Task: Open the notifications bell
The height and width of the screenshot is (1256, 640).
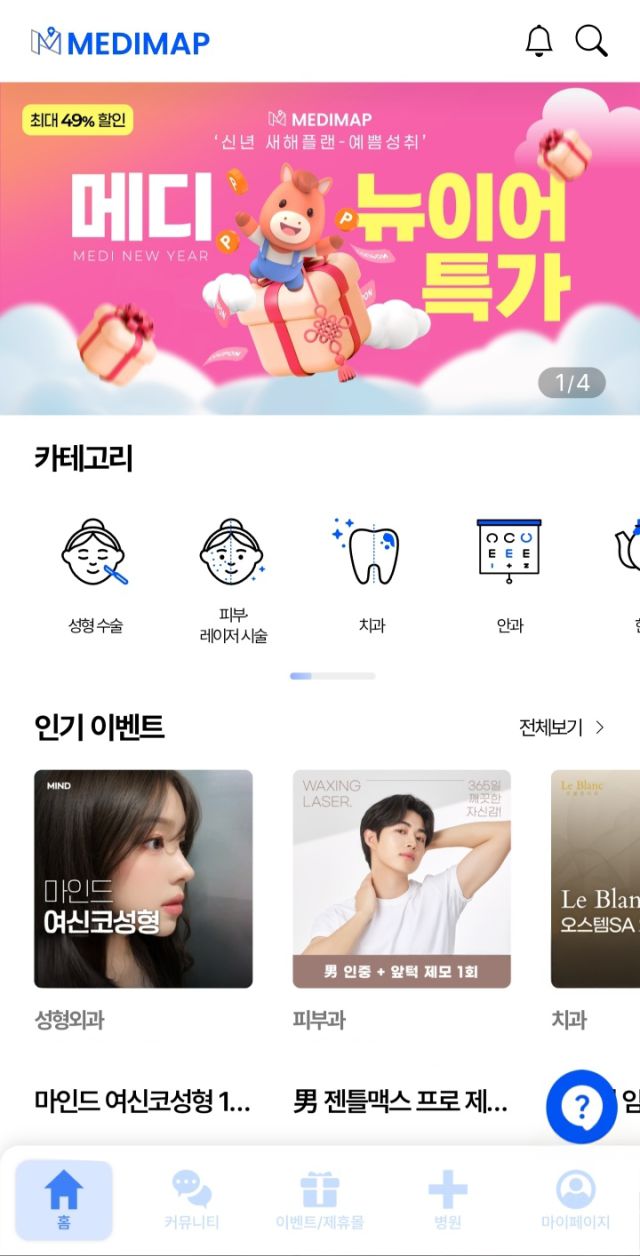Action: pyautogui.click(x=539, y=41)
